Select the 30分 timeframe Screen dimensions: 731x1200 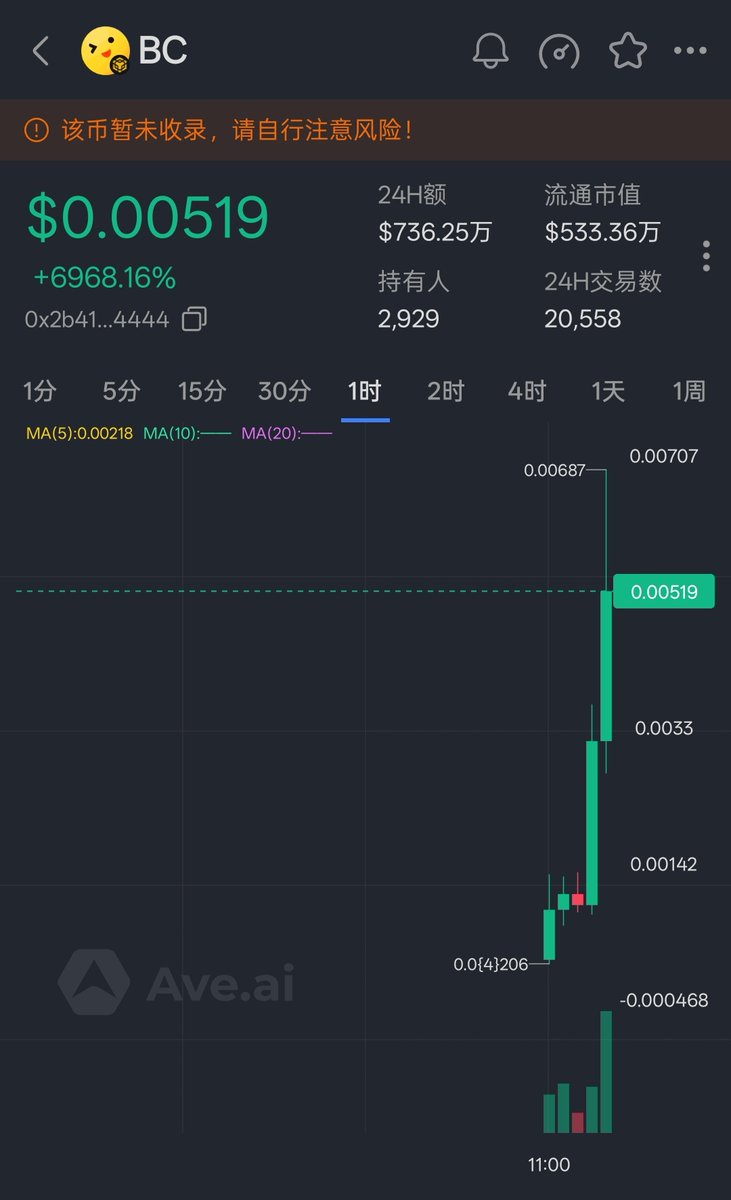284,391
